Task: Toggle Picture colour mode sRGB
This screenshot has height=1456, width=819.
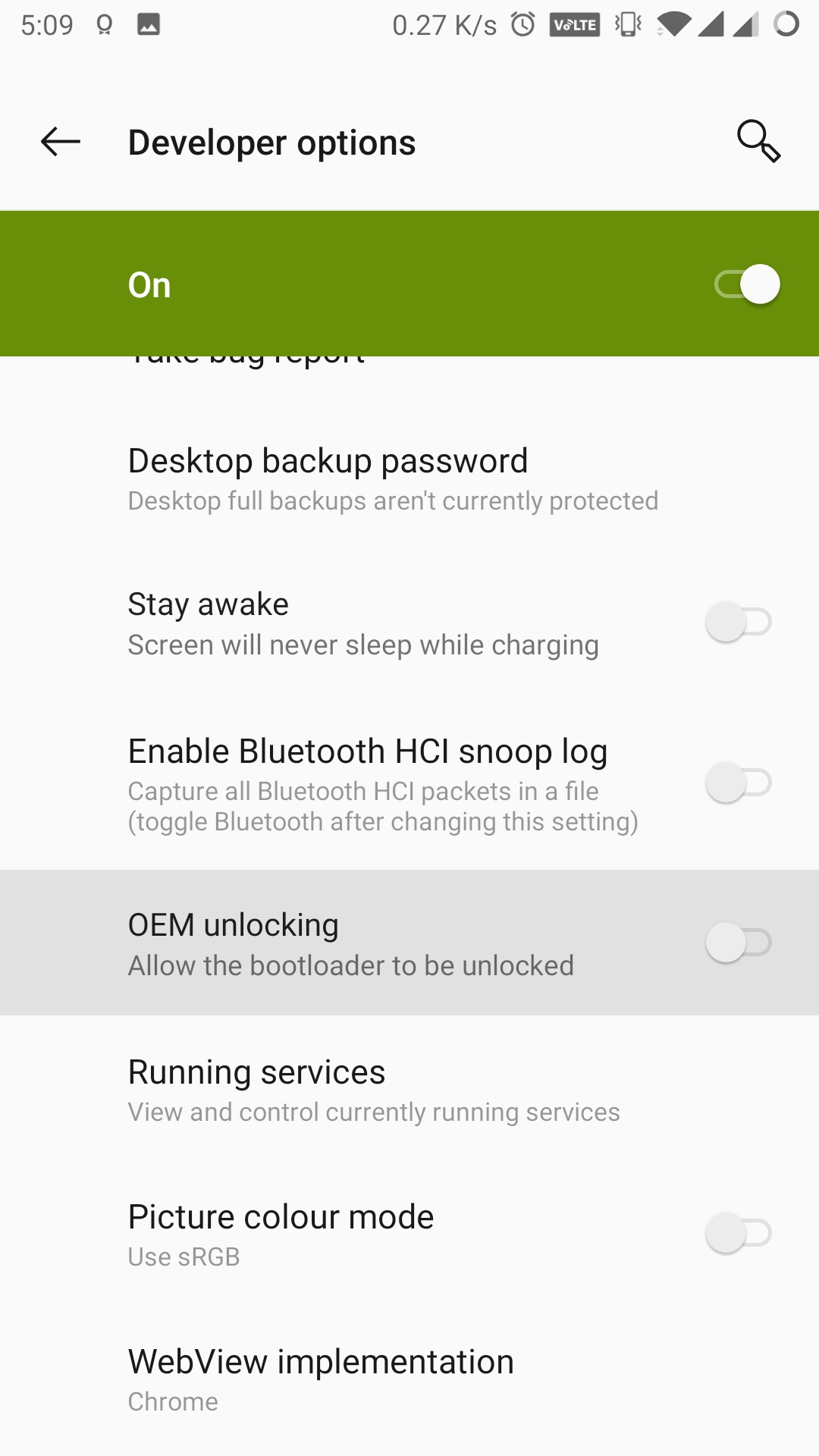Action: 738,1233
